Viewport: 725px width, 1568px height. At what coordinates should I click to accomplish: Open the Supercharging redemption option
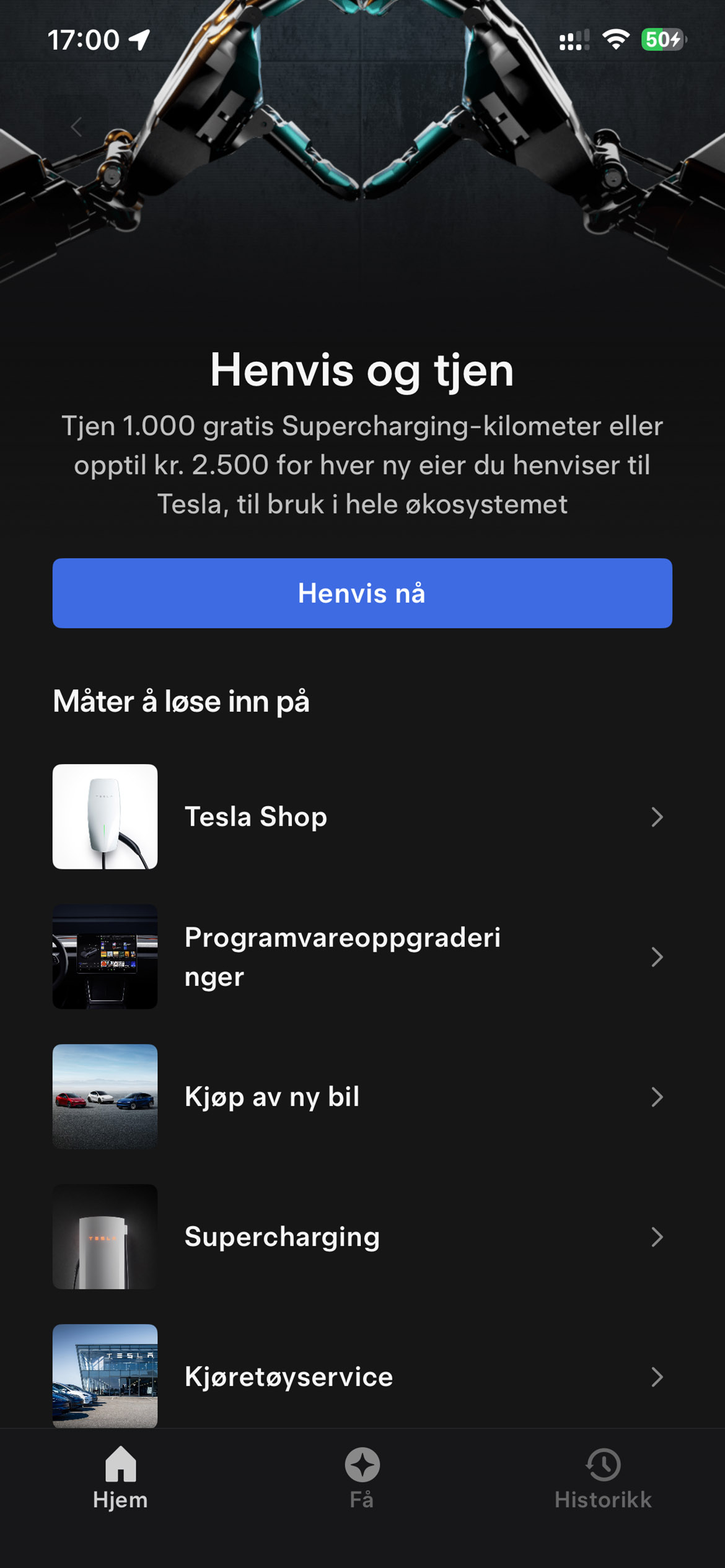[x=362, y=1236]
